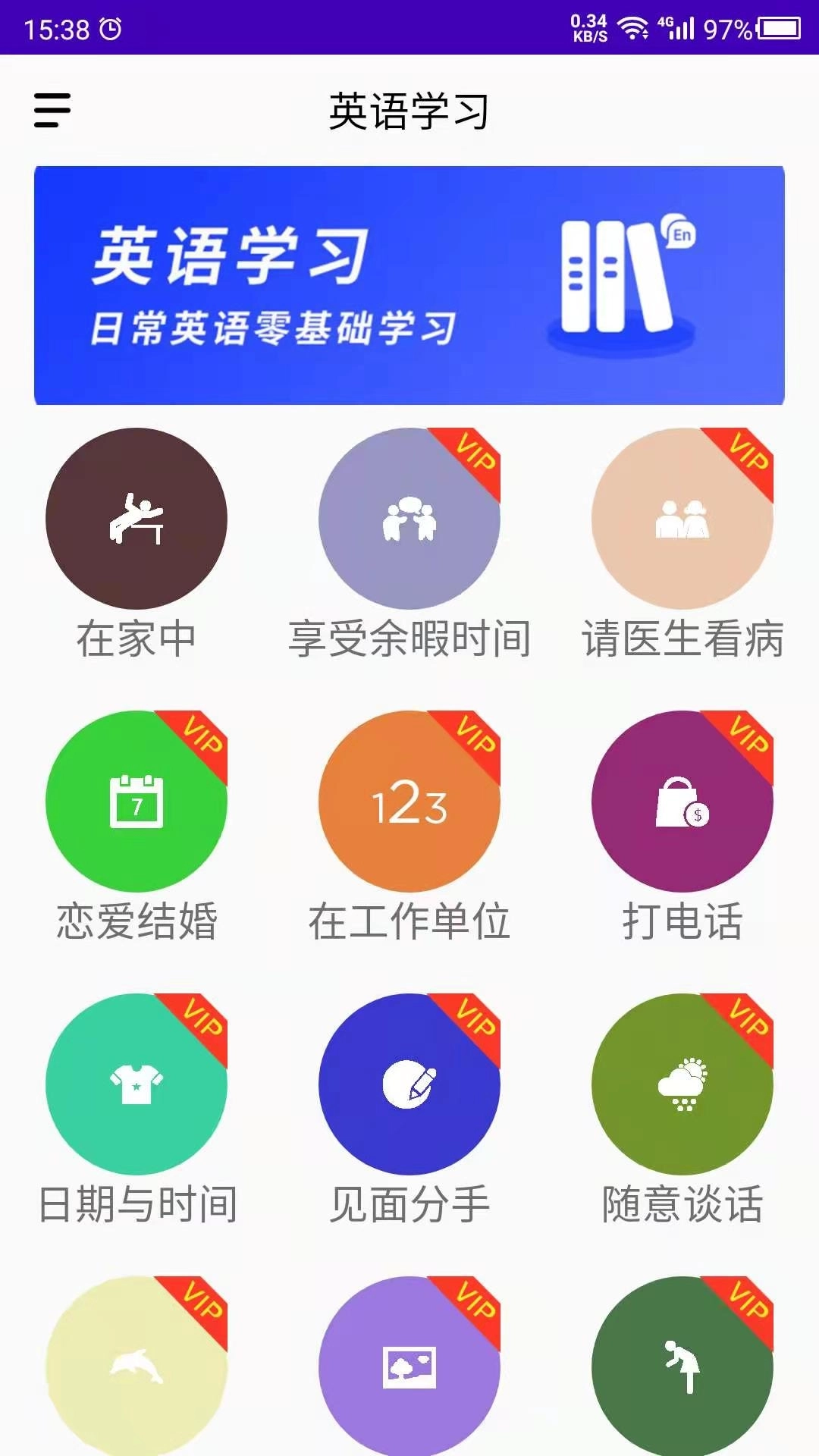The image size is (819, 1456).
Task: Tap the bowing person category circle
Action: (x=682, y=1365)
